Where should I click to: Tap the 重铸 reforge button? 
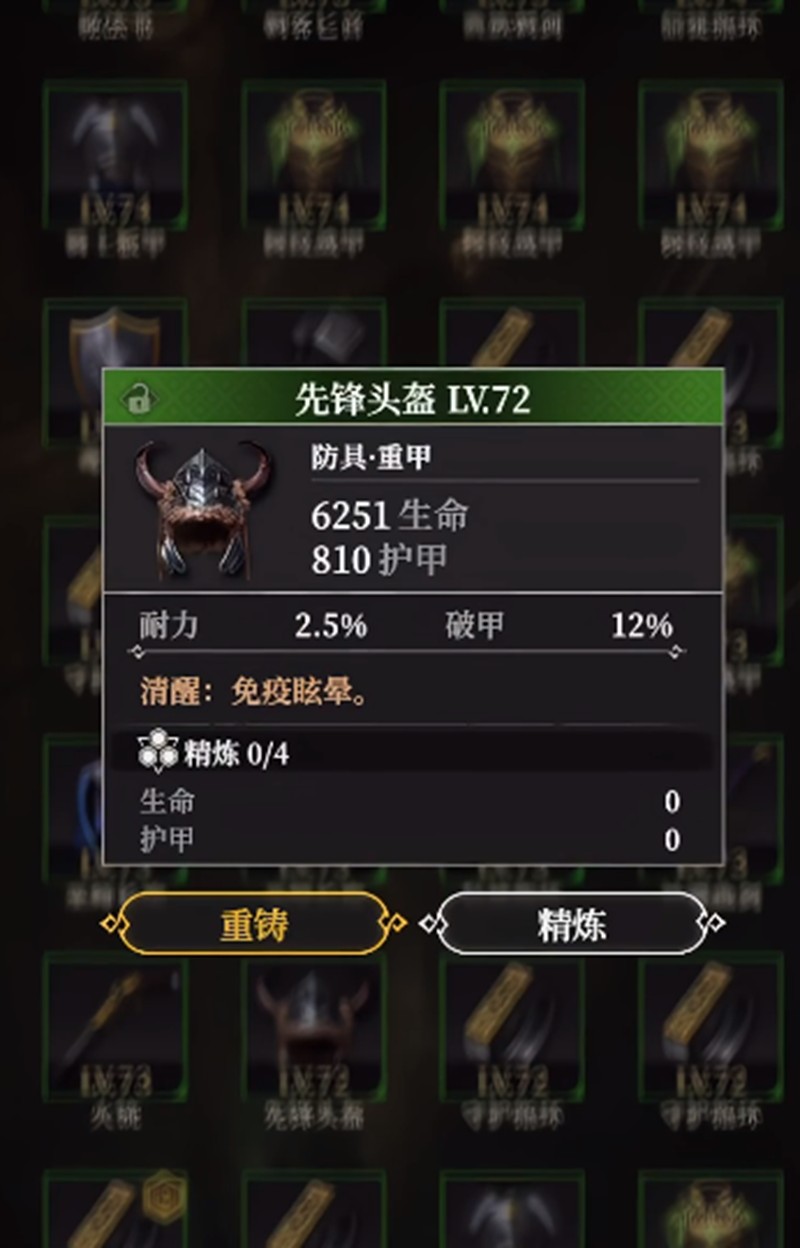point(253,924)
